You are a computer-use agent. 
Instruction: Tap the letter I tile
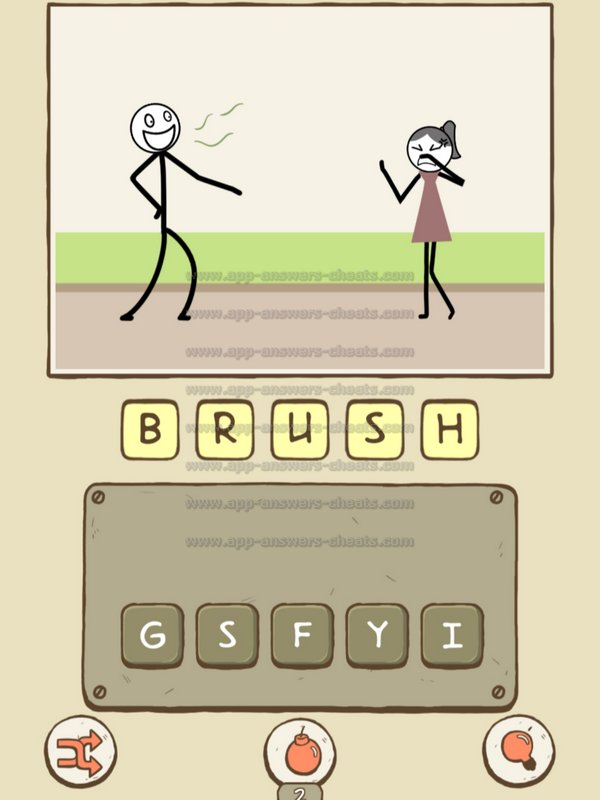click(452, 635)
